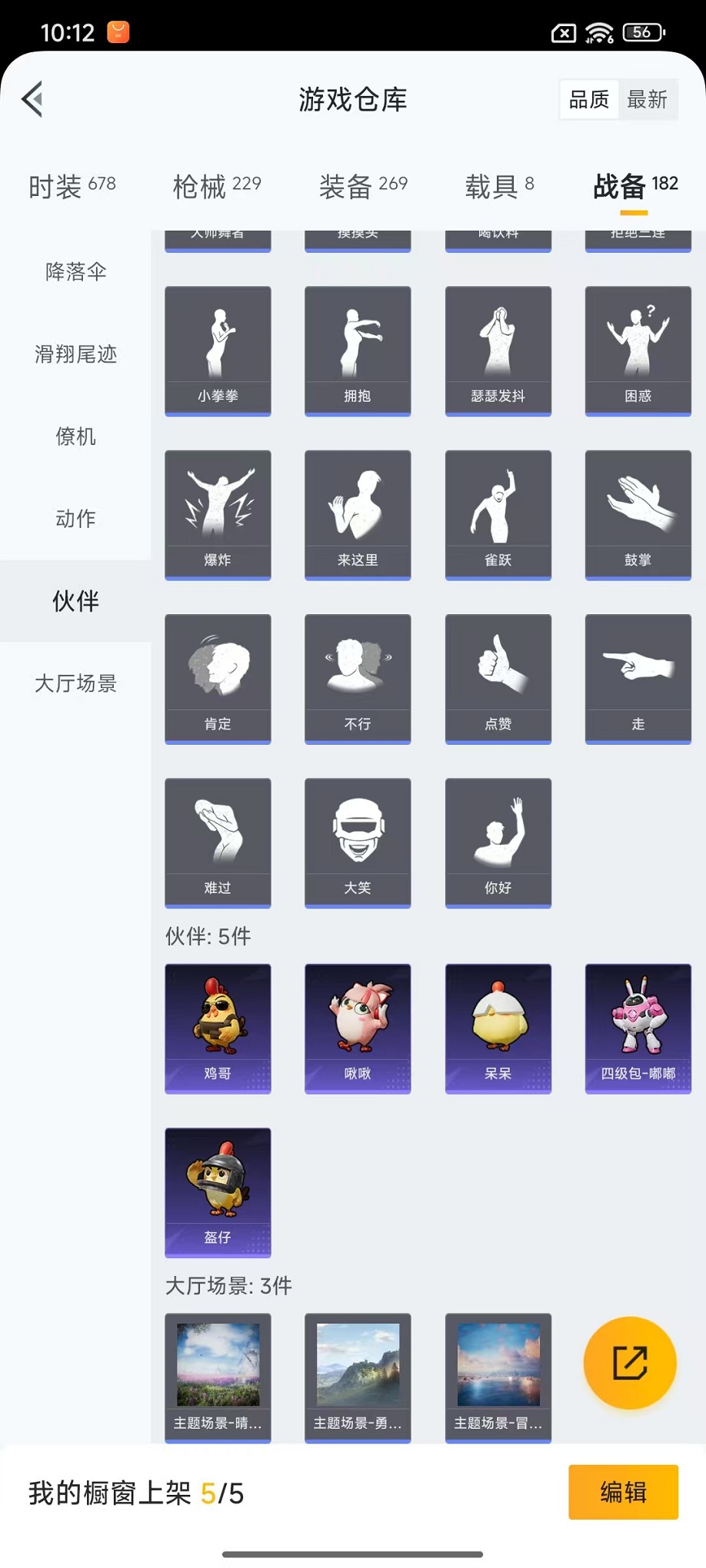
Task: Jump to the 大厅场景 category
Action: (x=75, y=683)
